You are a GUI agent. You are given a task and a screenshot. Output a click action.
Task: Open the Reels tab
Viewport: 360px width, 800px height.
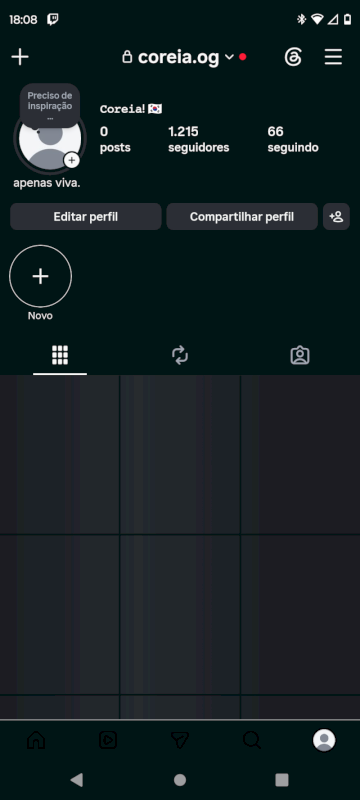(x=108, y=740)
